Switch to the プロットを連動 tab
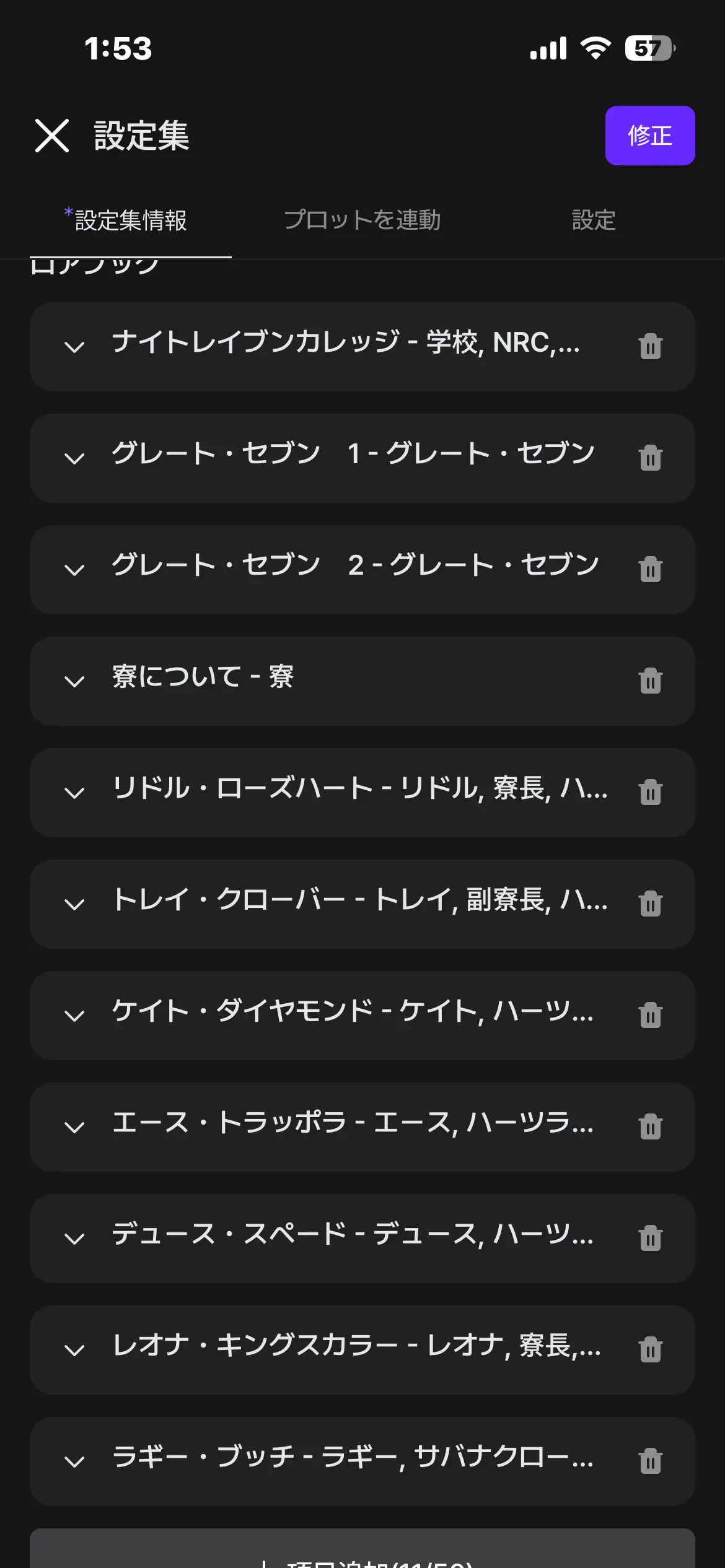The image size is (725, 1568). (362, 220)
